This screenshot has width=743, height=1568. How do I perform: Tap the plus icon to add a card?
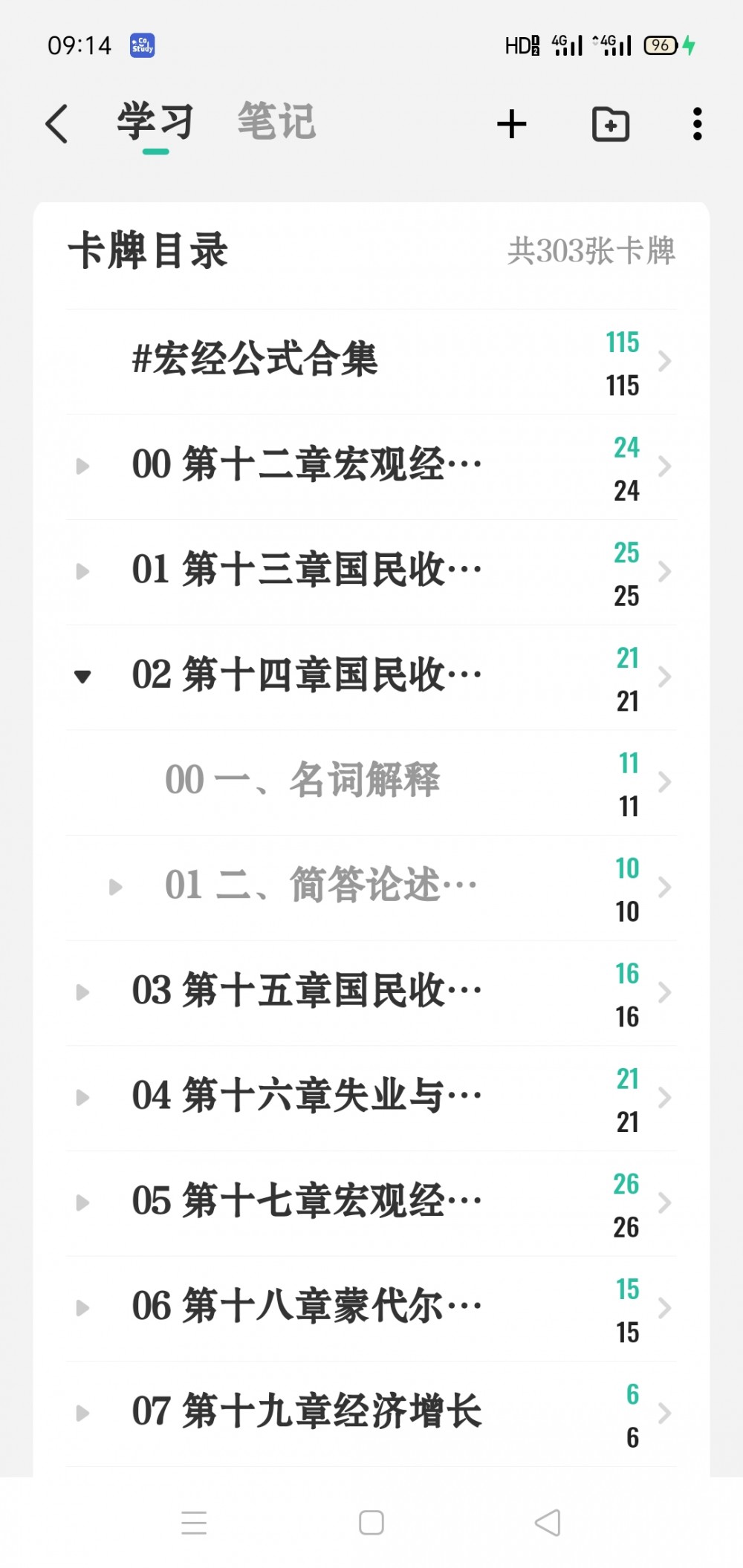point(512,124)
